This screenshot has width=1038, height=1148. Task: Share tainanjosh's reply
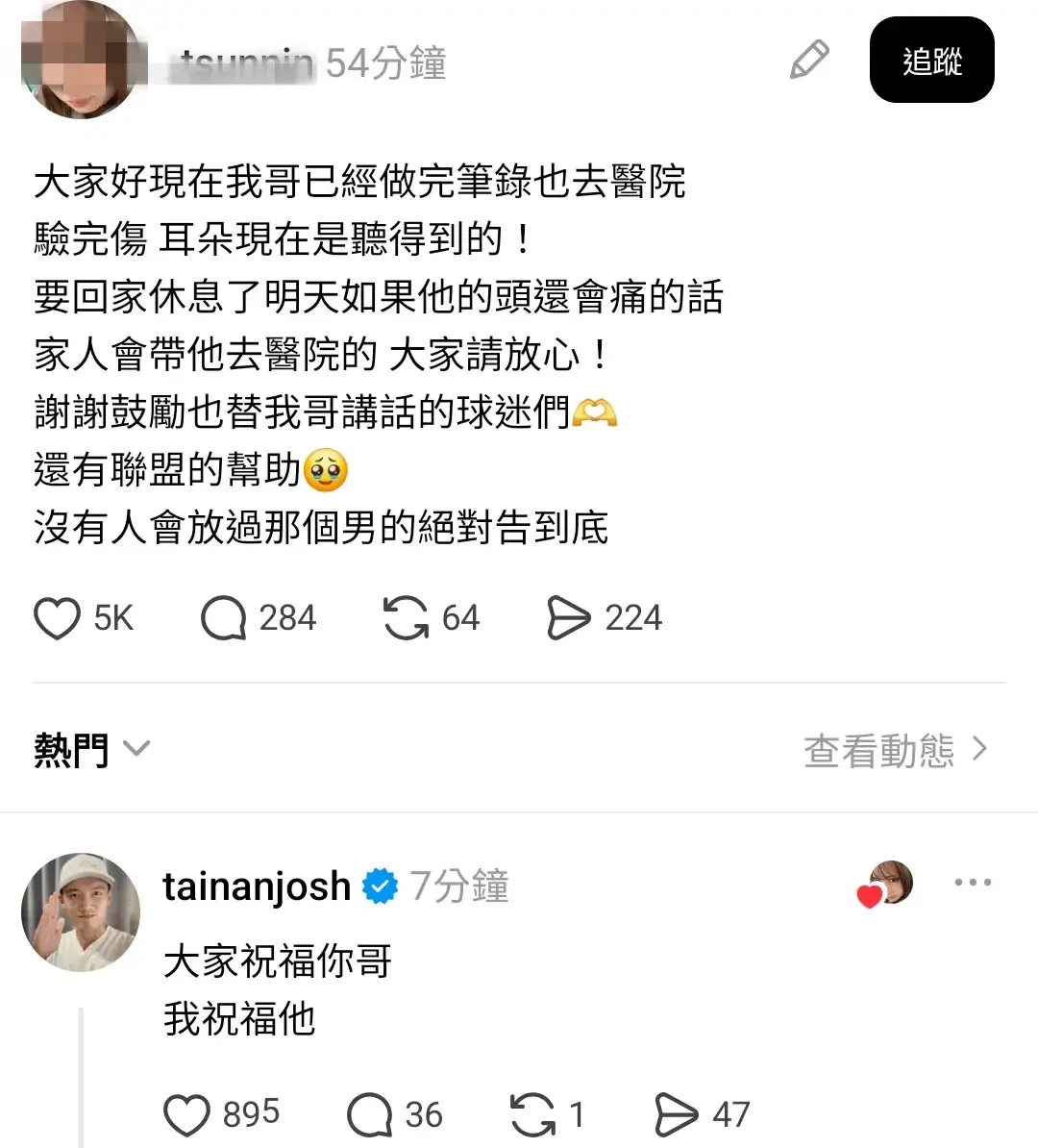tap(676, 1115)
